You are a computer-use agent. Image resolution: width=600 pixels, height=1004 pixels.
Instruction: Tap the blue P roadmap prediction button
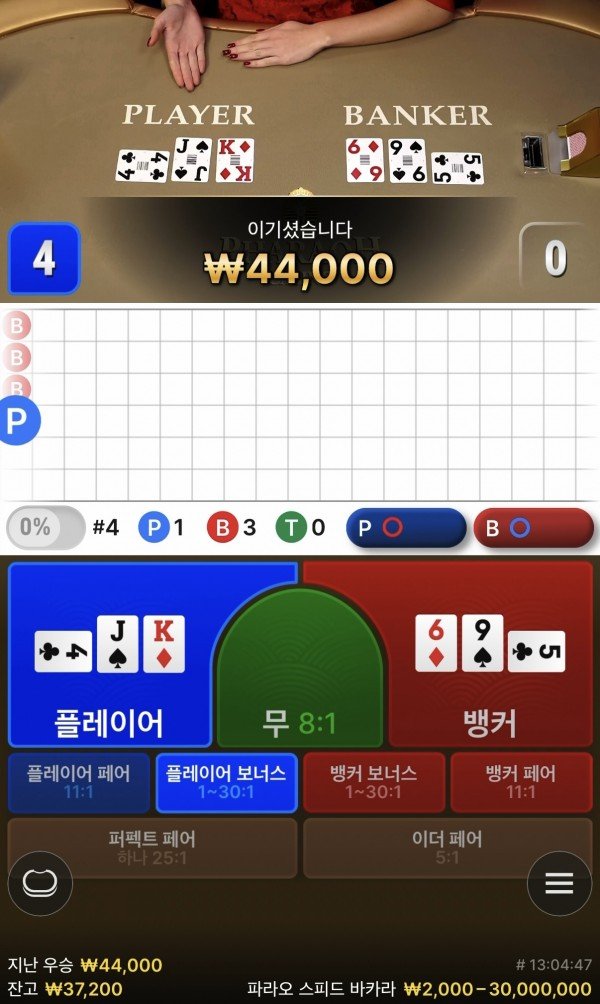[406, 528]
